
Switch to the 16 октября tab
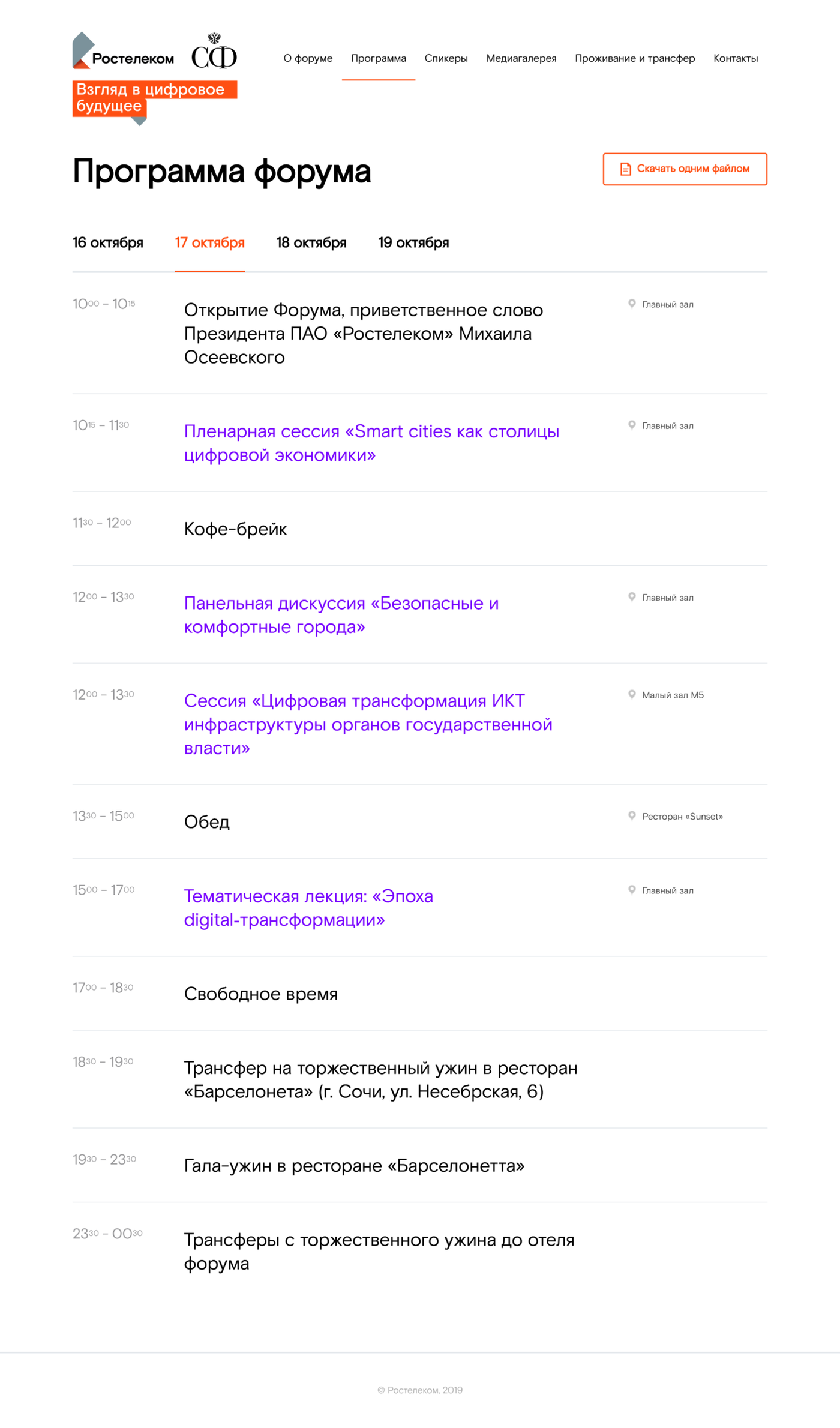[x=108, y=242]
